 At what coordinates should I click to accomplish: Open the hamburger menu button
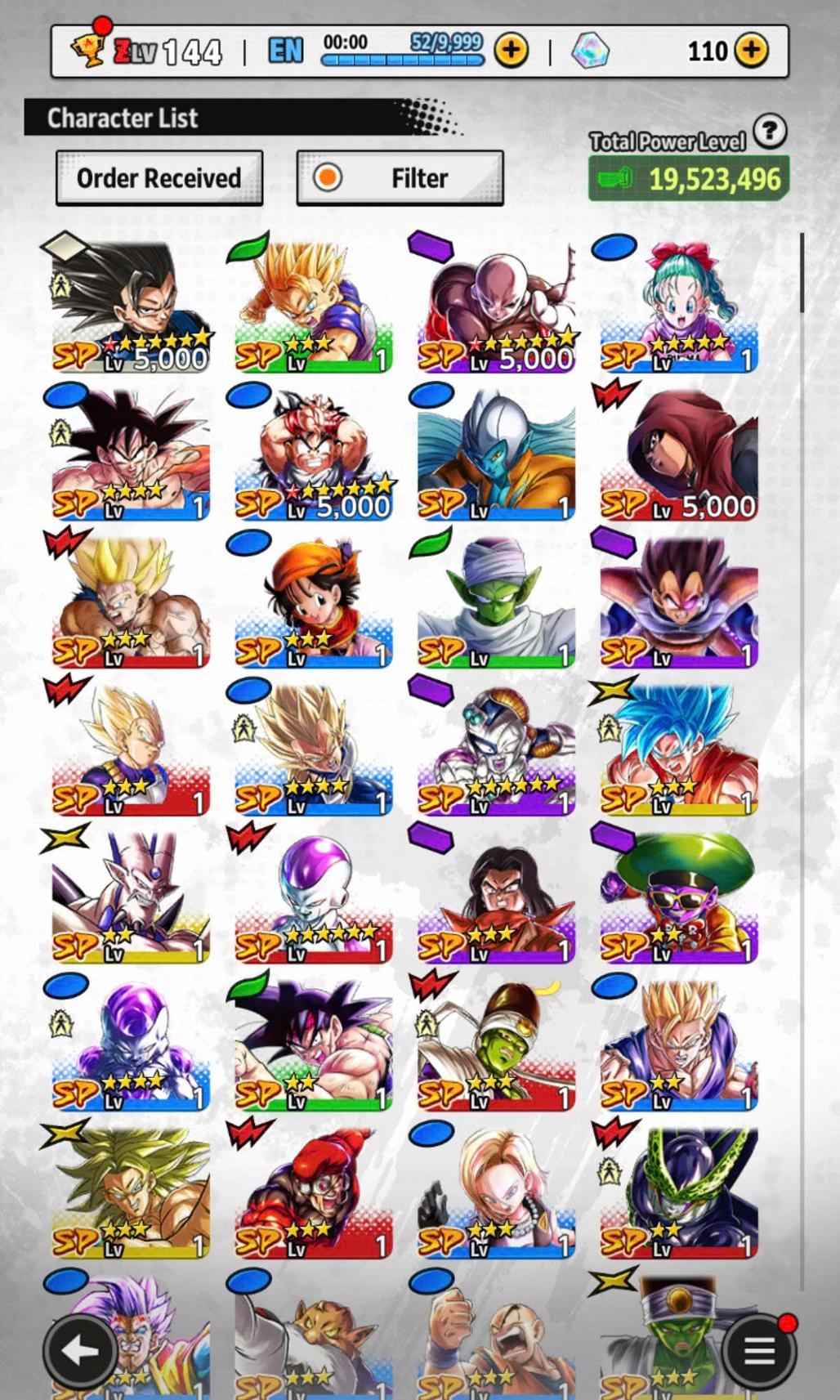pos(759,1352)
